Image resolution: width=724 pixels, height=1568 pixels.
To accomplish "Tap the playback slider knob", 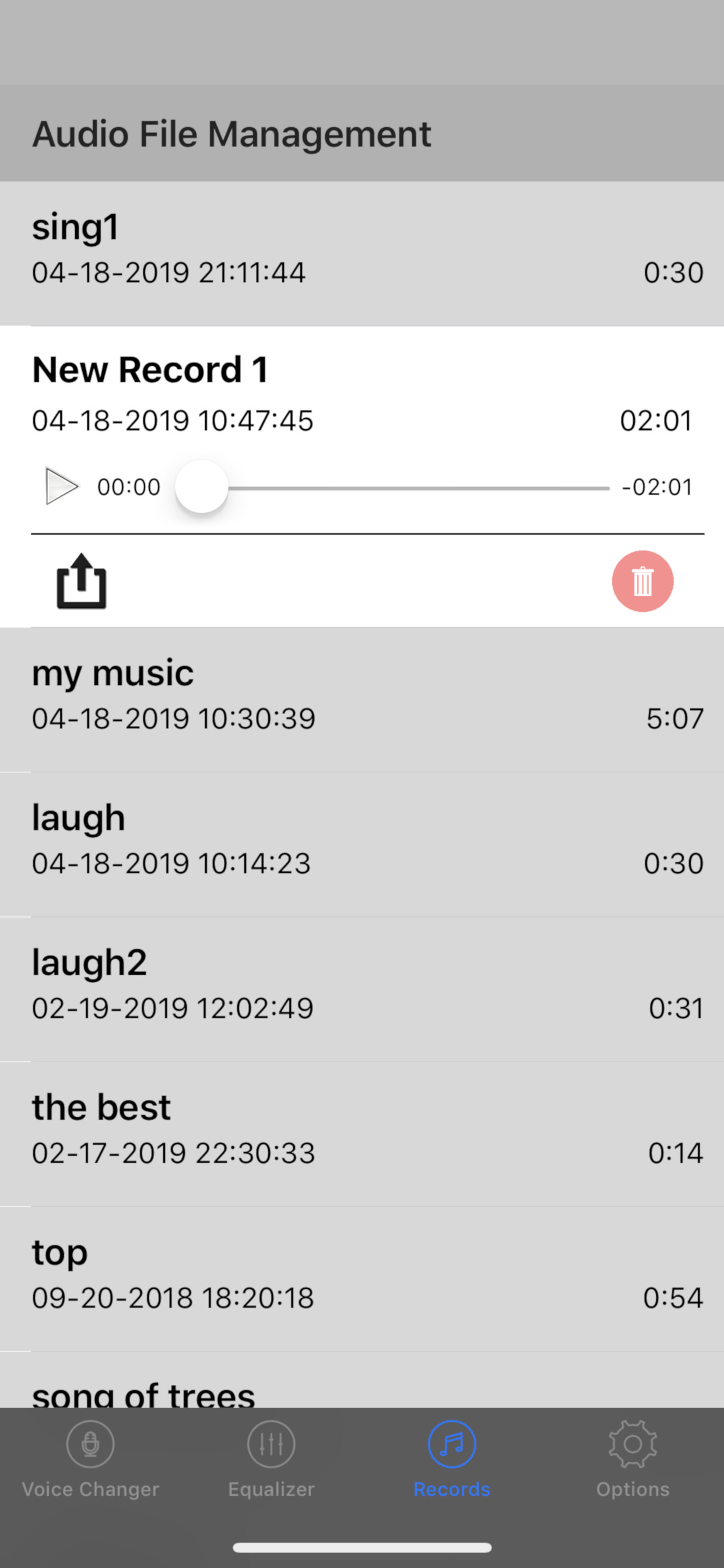I will [x=201, y=487].
